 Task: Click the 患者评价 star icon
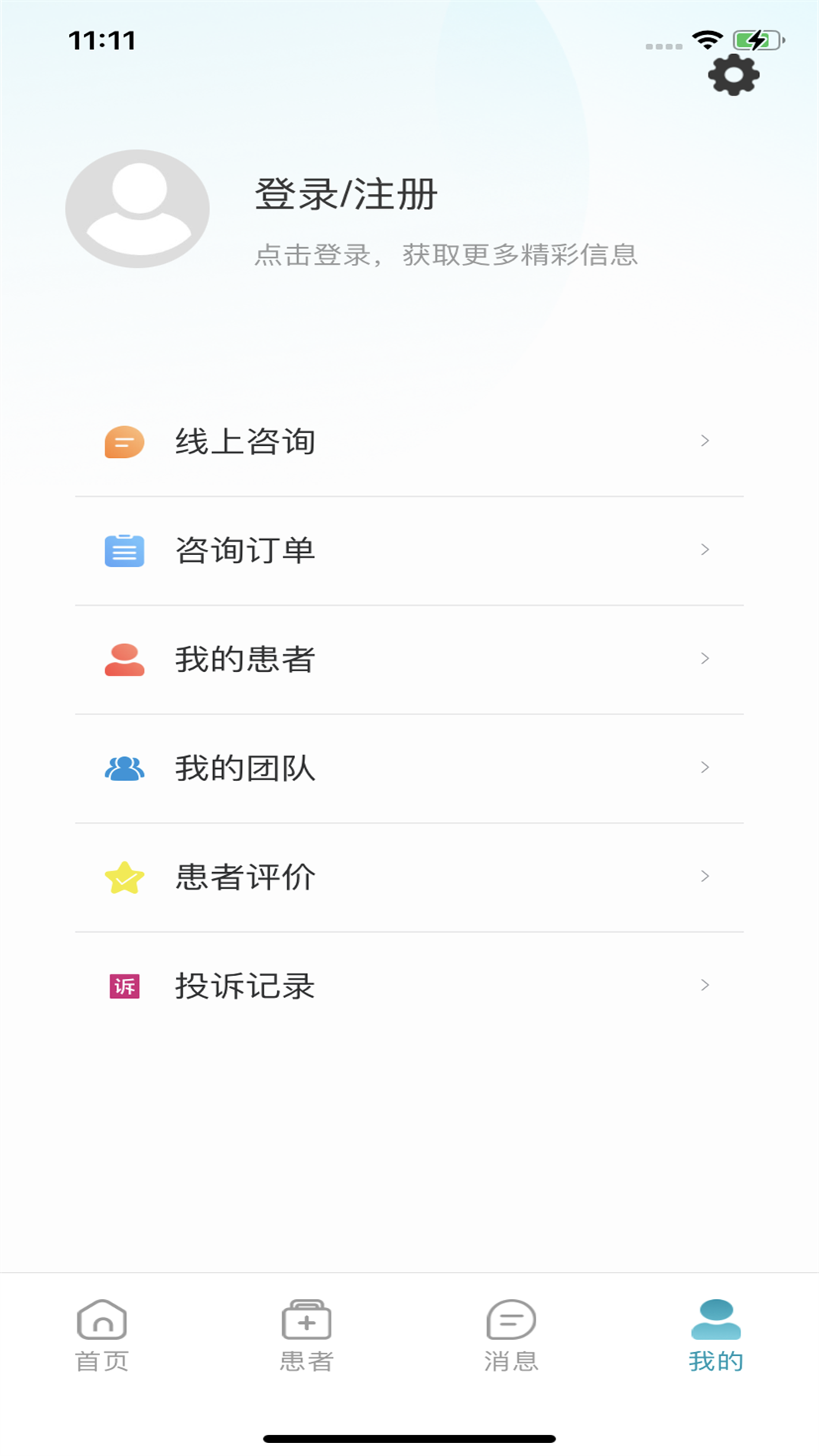[123, 877]
